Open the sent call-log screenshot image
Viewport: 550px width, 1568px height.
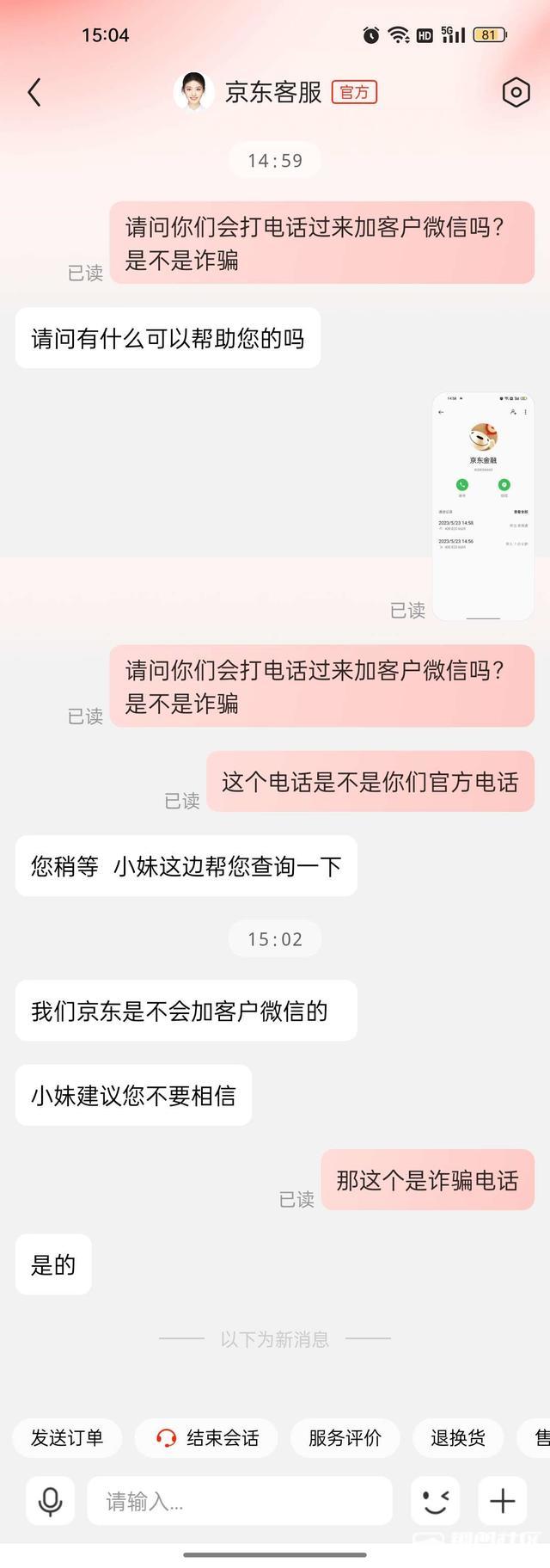pyautogui.click(x=483, y=506)
